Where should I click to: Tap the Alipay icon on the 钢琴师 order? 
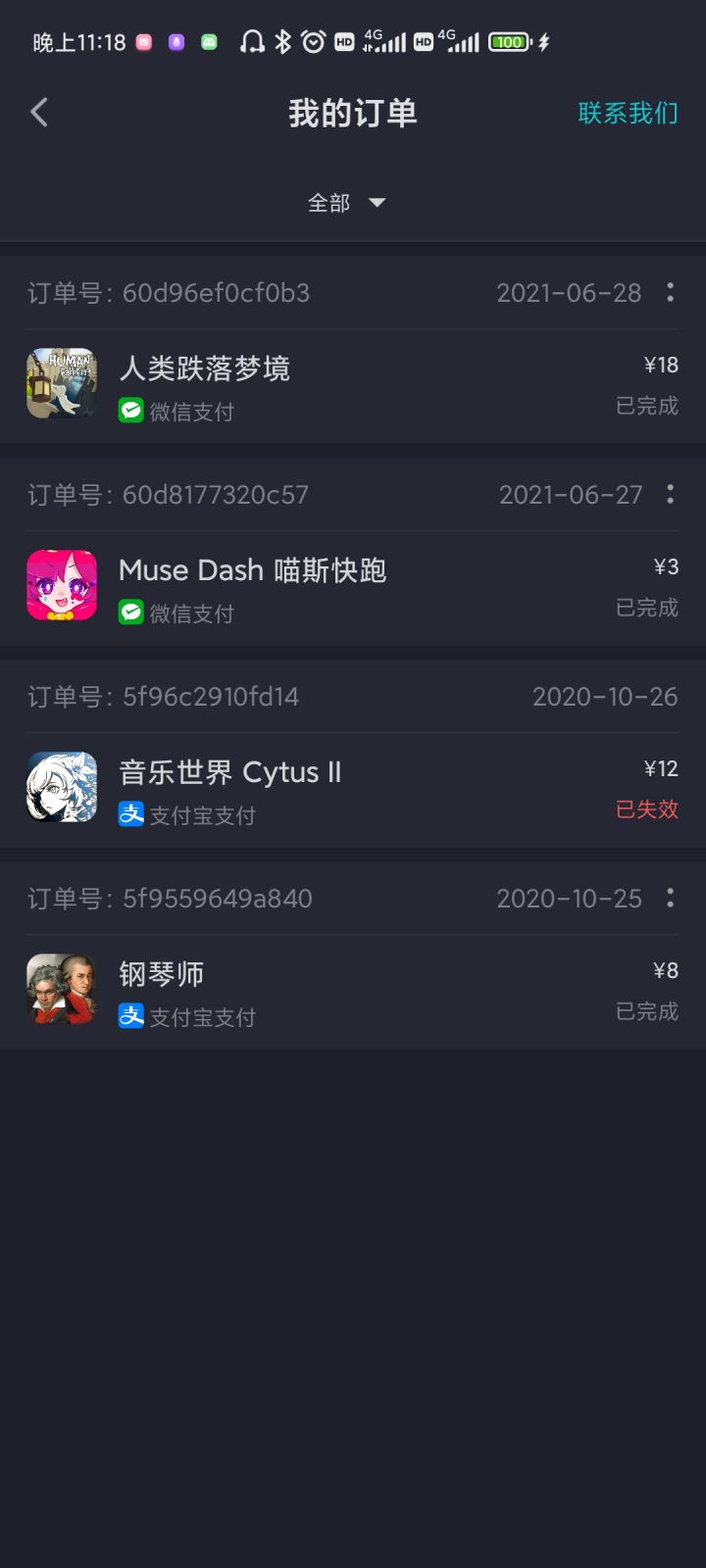point(132,1016)
